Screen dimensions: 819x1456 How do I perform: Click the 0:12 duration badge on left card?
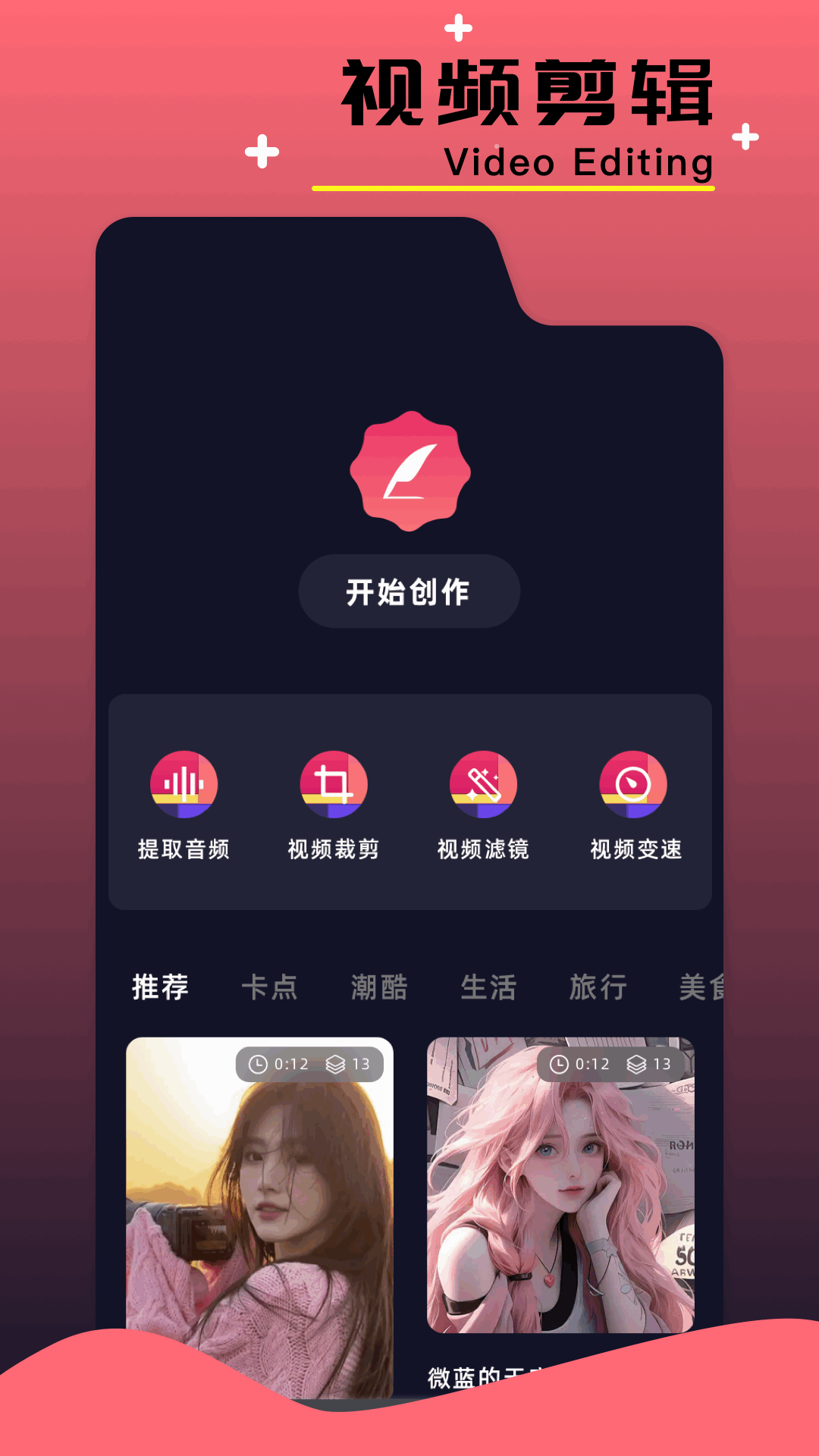pos(288,1064)
